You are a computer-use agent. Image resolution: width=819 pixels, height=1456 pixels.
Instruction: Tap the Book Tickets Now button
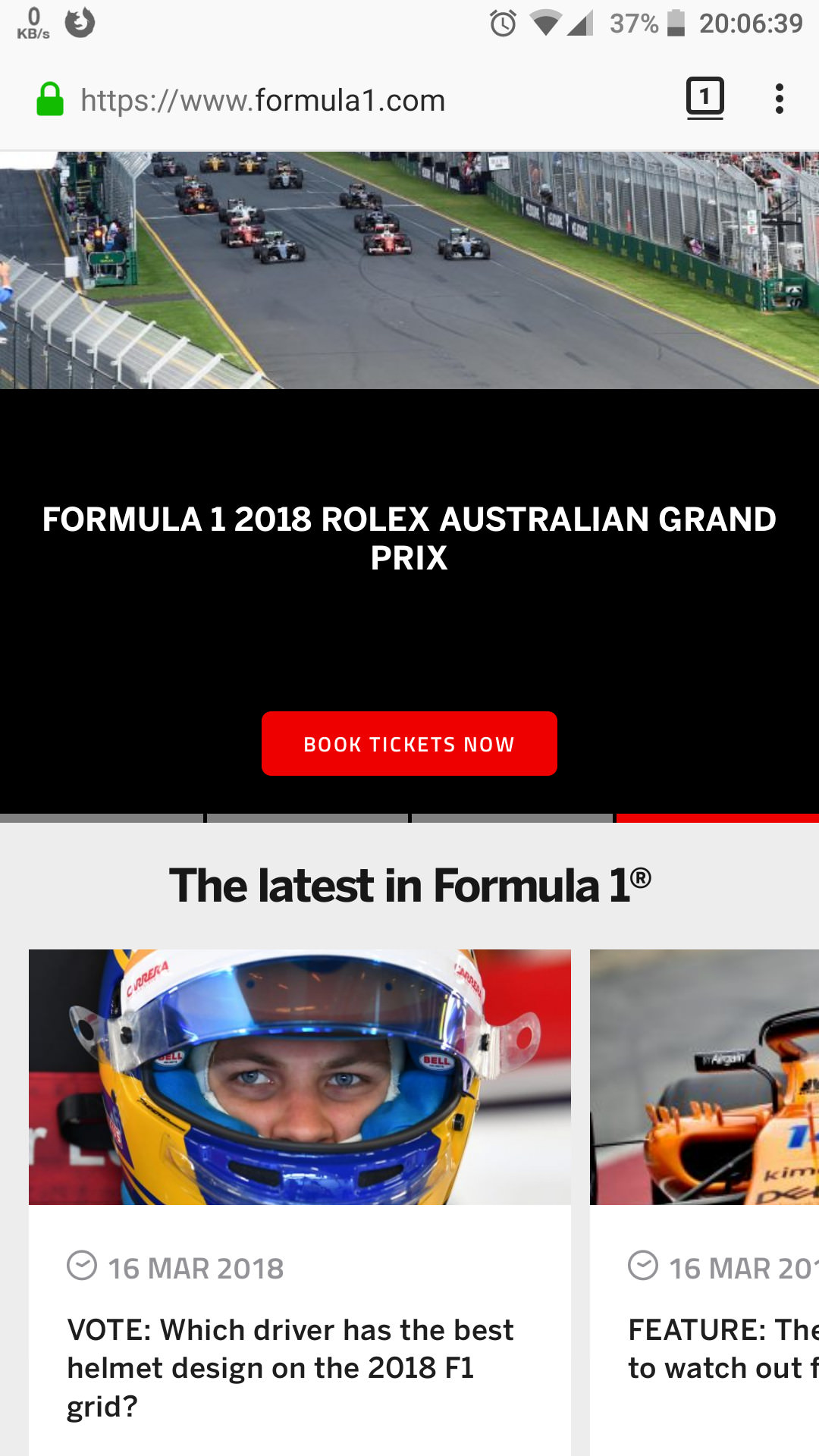409,744
